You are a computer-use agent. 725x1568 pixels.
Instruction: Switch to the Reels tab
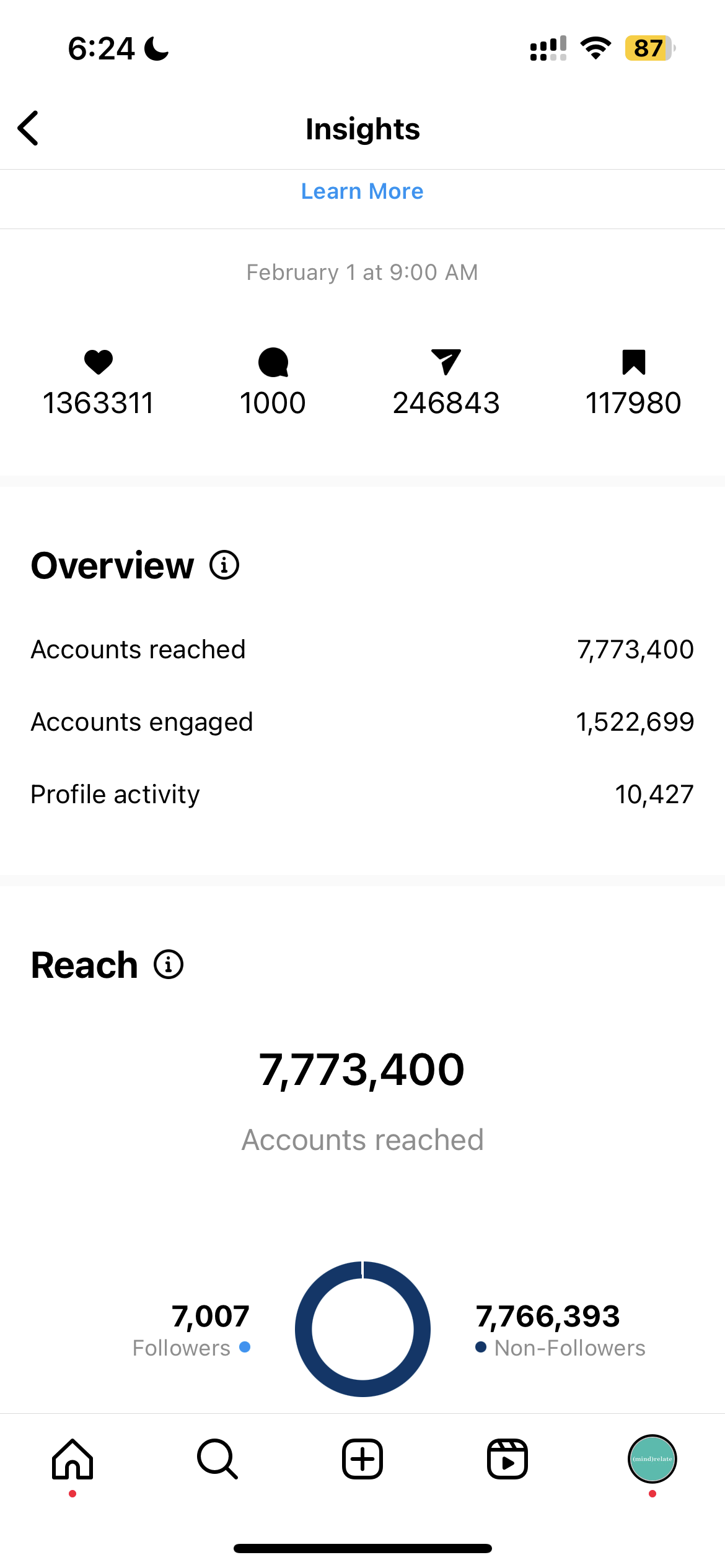pos(507,1459)
